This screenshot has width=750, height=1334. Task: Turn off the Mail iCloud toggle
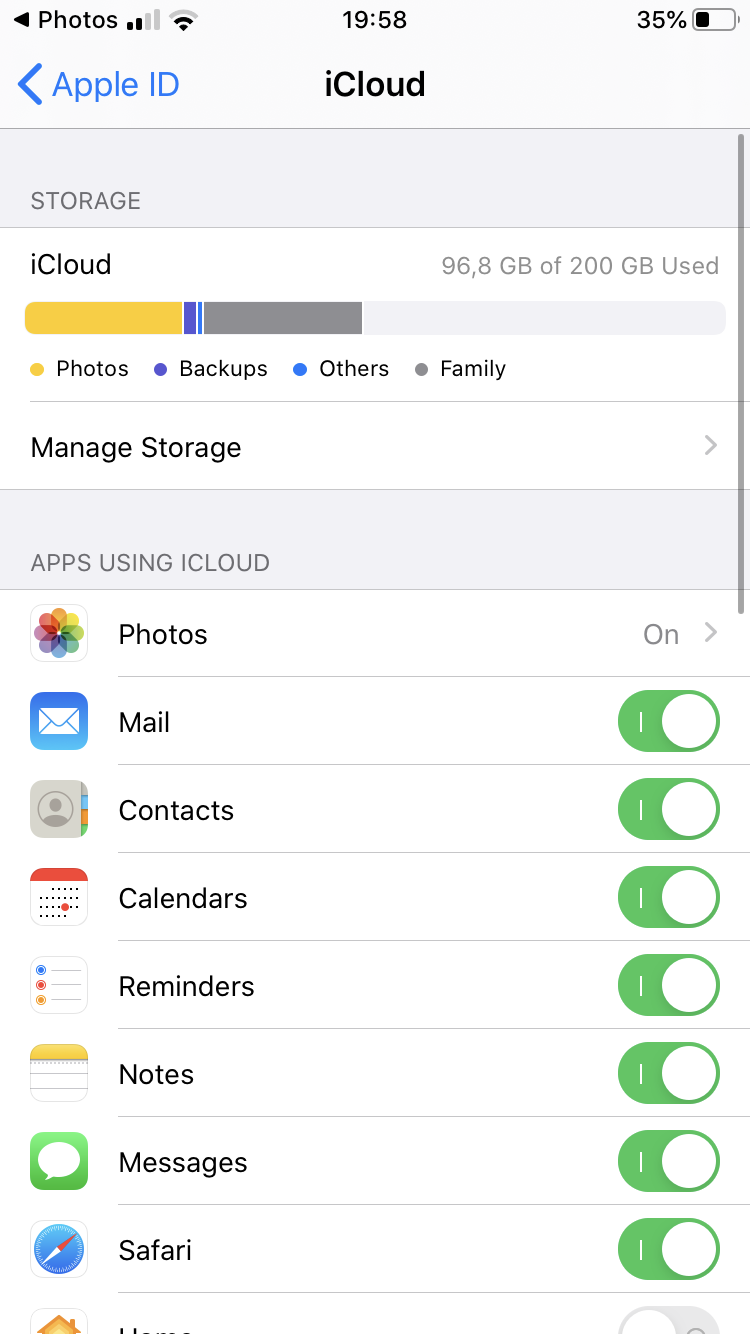tap(668, 722)
